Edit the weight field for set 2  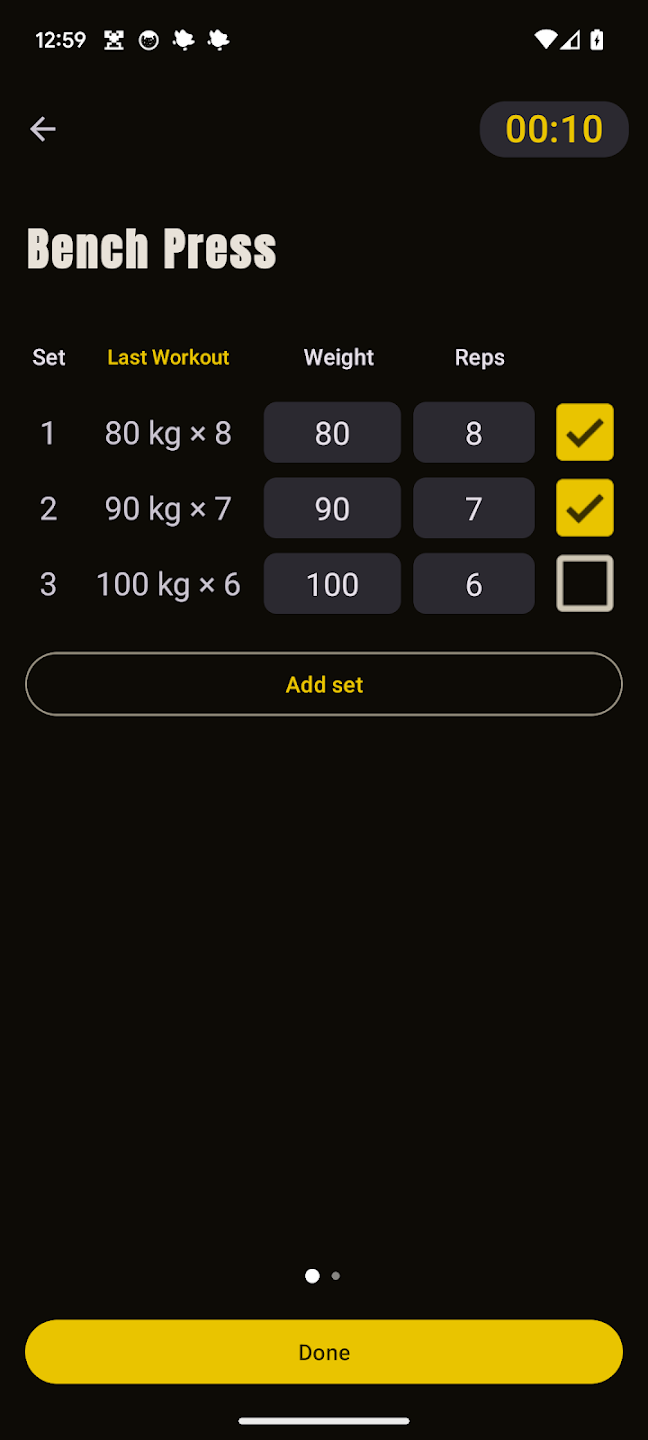click(332, 508)
